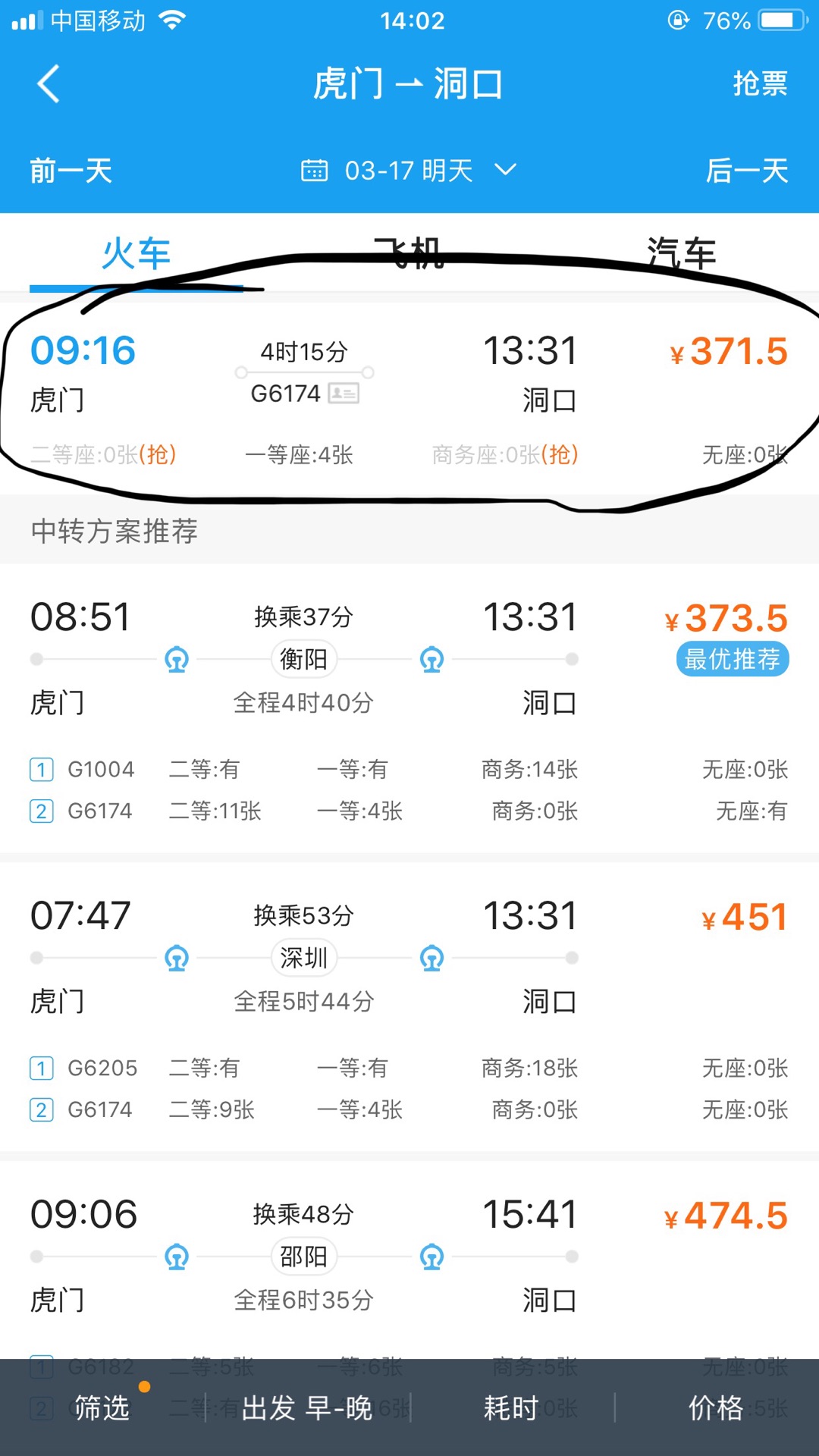Open the 筛选 filter options
Viewport: 819px width, 1456px height.
pos(102,1407)
